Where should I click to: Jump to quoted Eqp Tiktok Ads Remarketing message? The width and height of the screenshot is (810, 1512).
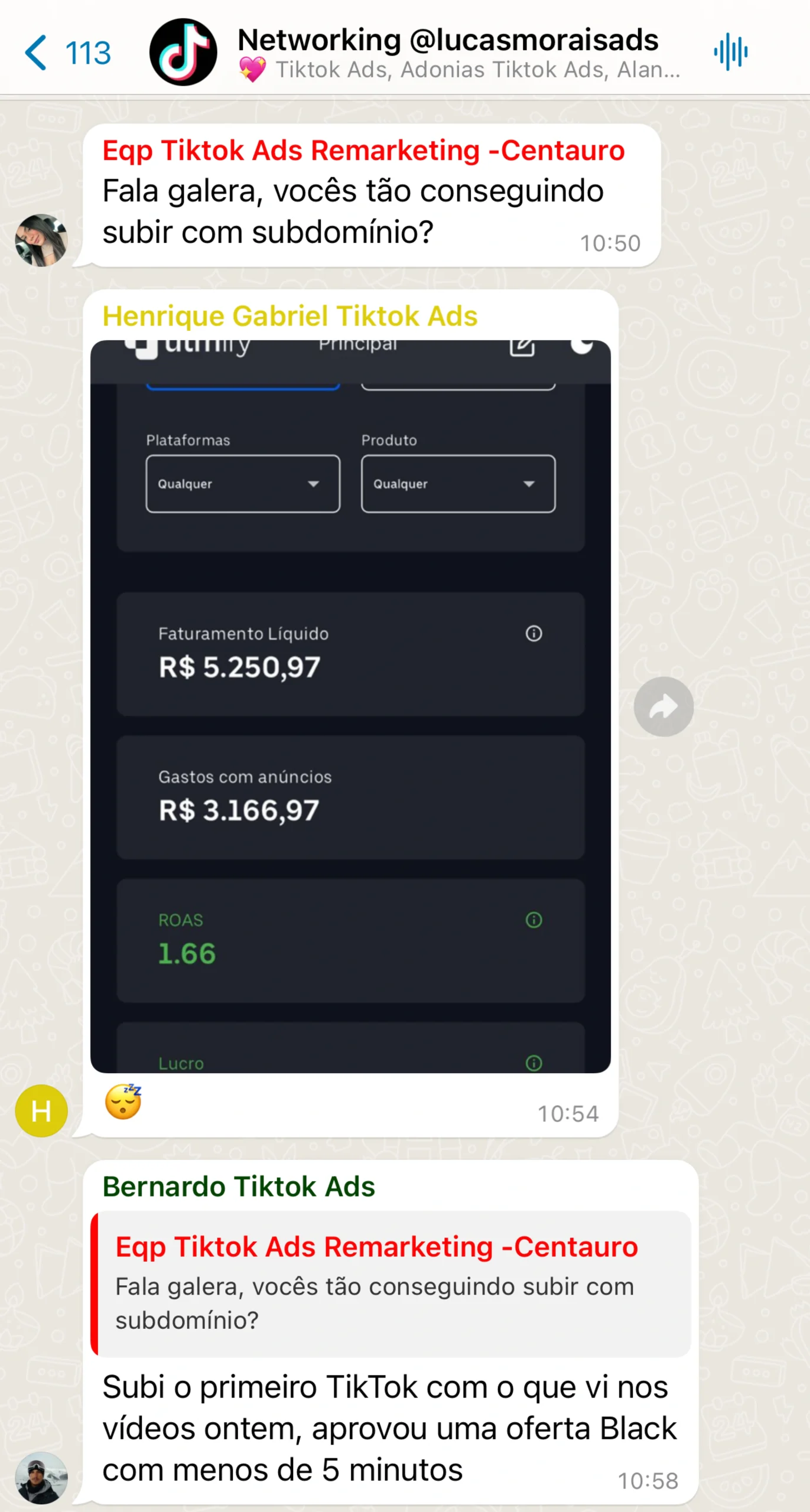[391, 1283]
